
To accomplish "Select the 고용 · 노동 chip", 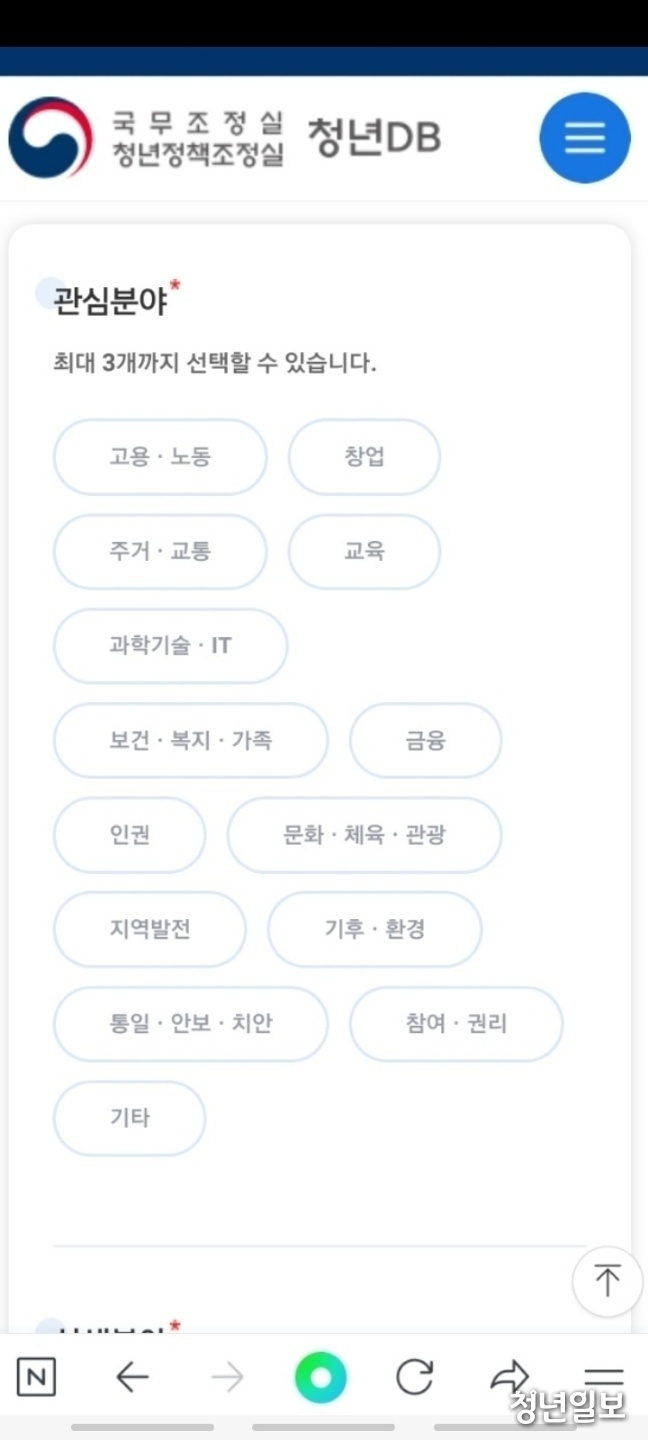I will coord(160,457).
